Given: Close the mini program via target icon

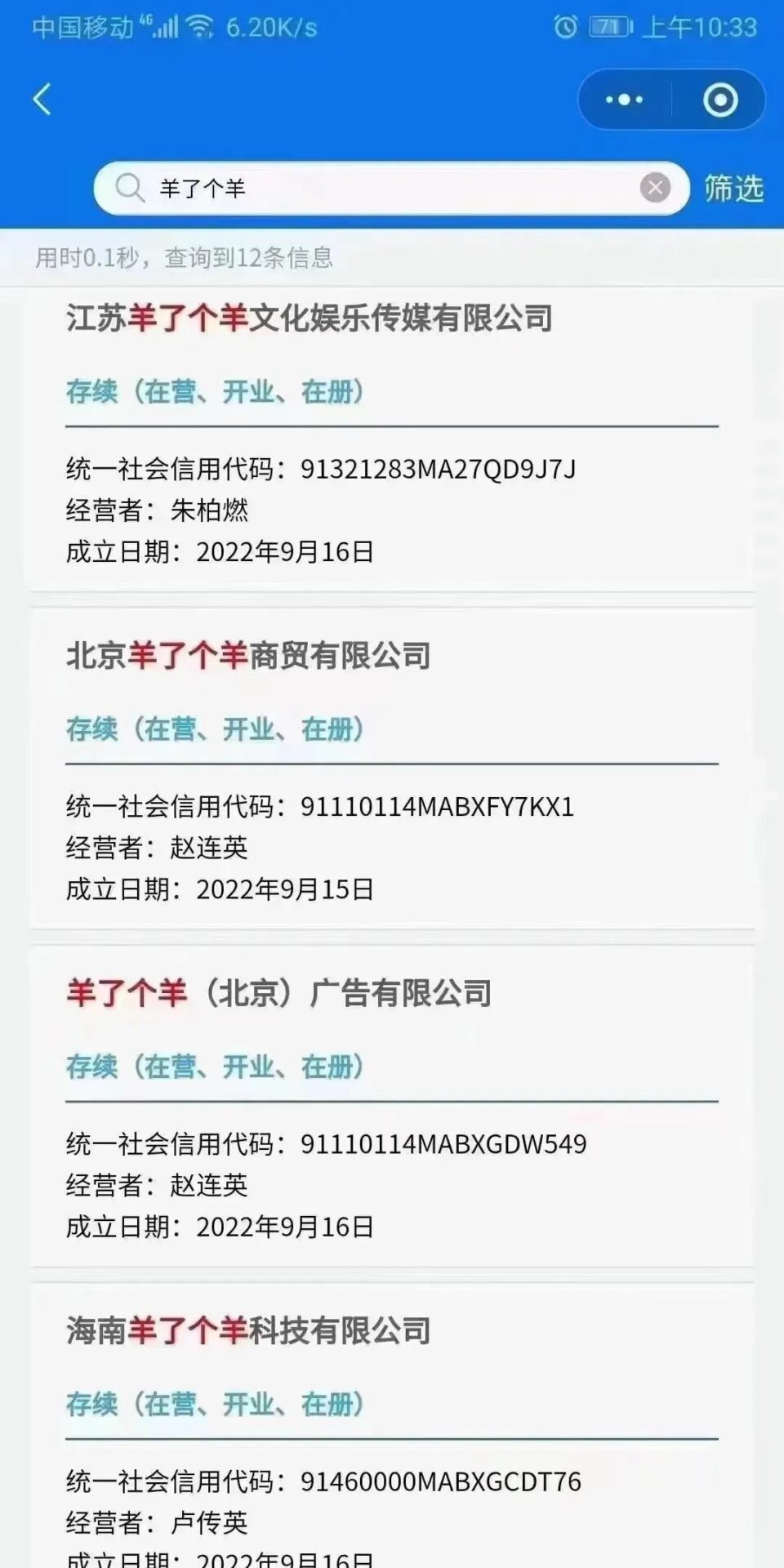Looking at the screenshot, I should (719, 100).
